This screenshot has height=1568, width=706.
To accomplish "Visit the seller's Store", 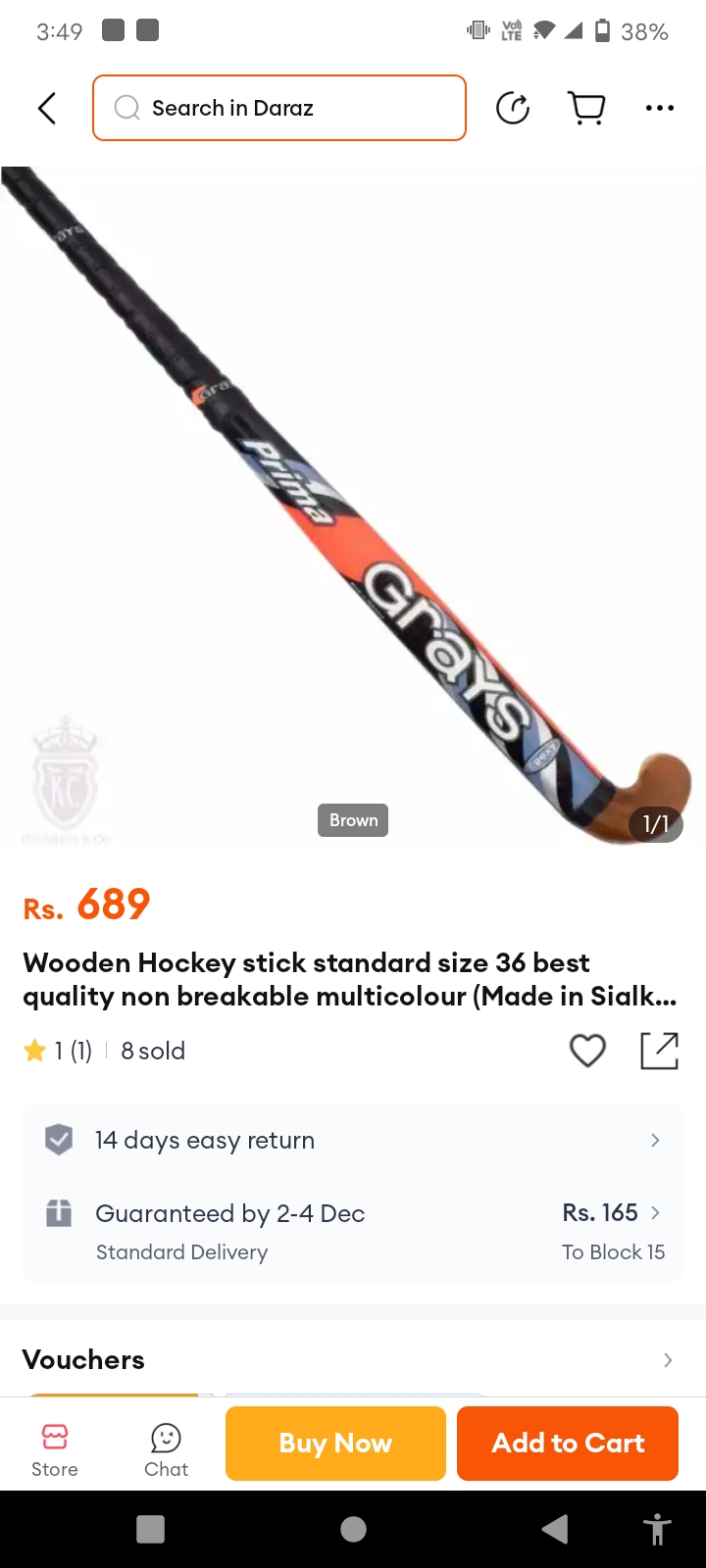I will click(x=55, y=1449).
